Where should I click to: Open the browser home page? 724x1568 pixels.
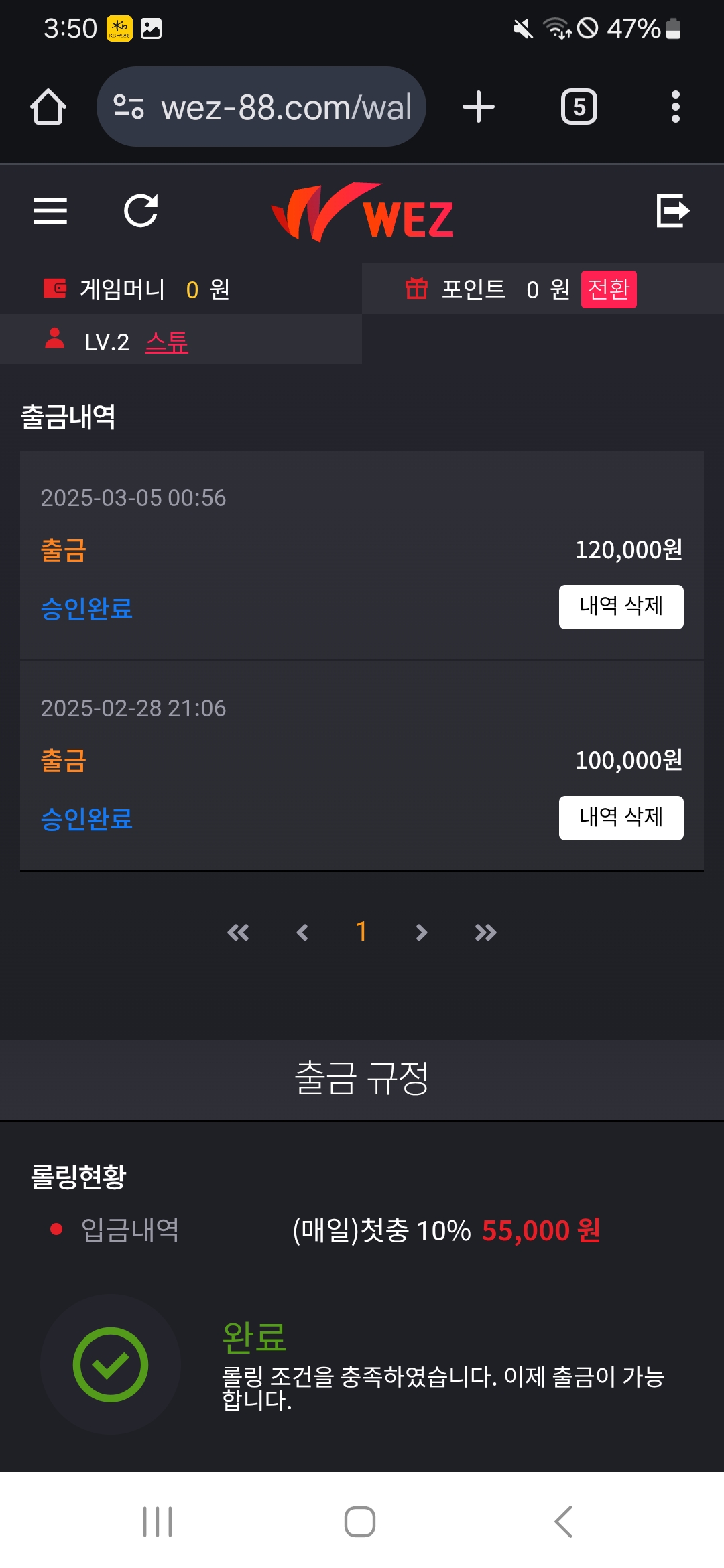pos(48,107)
